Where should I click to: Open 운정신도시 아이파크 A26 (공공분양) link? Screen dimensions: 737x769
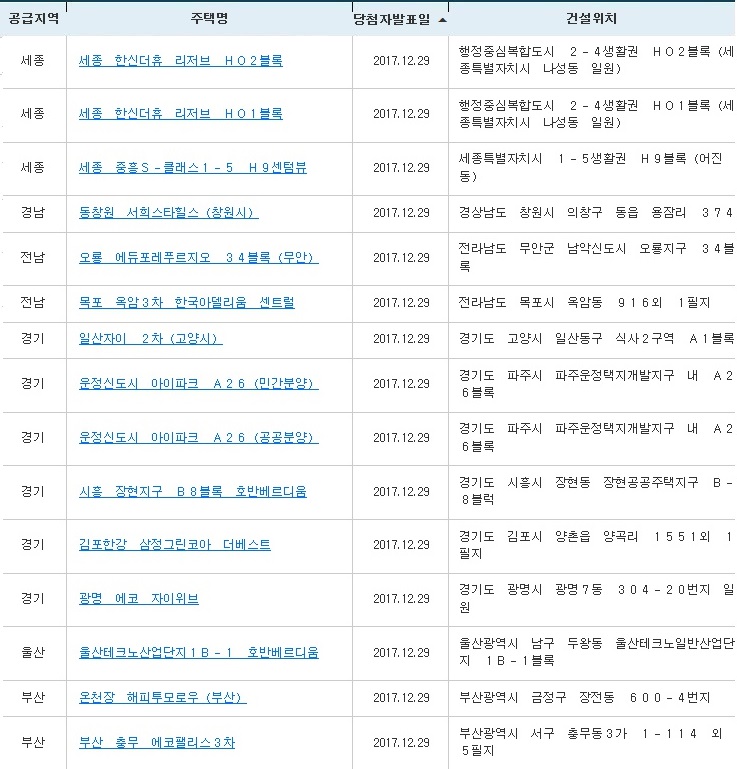pyautogui.click(x=198, y=438)
